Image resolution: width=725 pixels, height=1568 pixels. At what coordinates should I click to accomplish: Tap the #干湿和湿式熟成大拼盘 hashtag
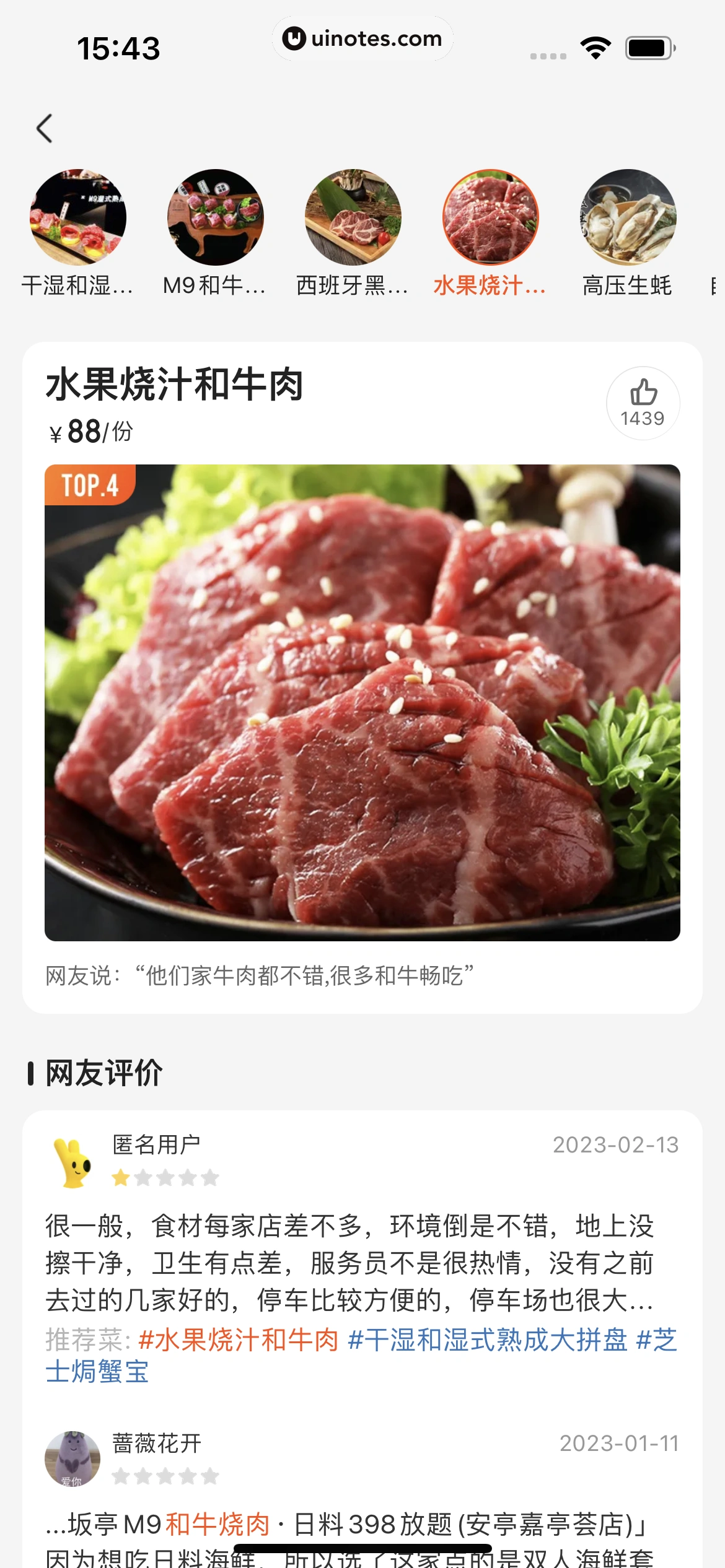click(x=488, y=1340)
